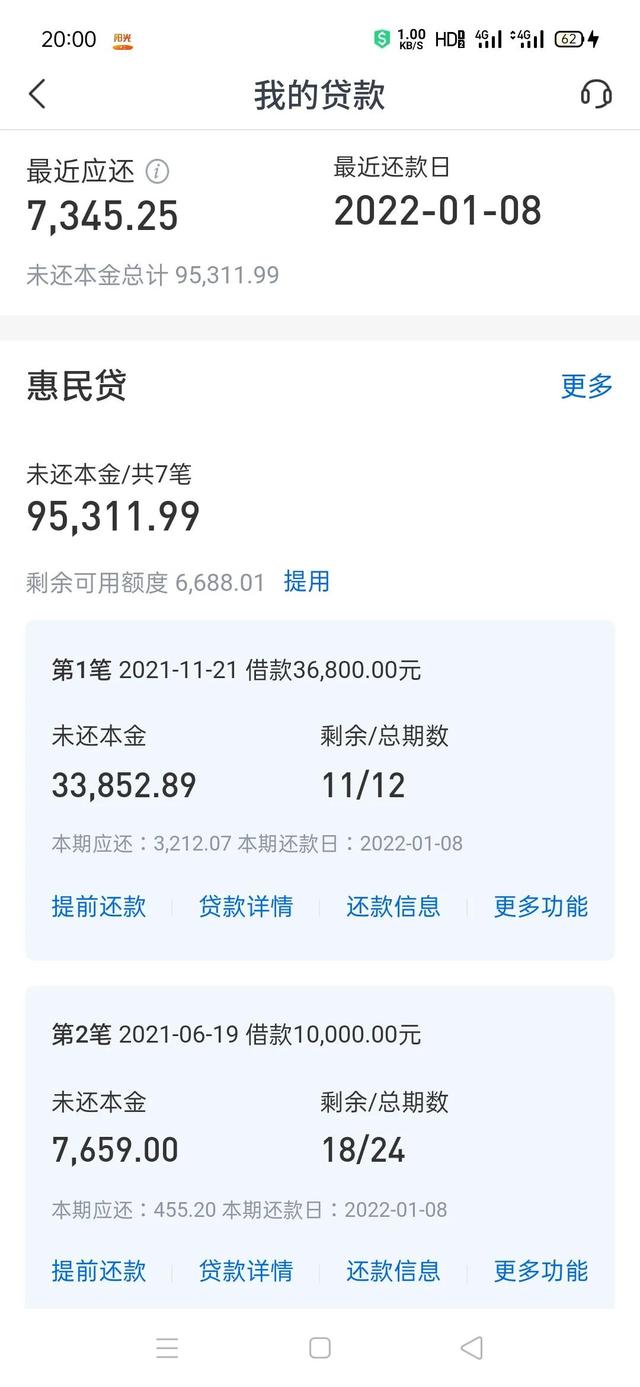Open 更多功能 on the 第2笔 loan
This screenshot has height=1387, width=640.
(540, 1271)
